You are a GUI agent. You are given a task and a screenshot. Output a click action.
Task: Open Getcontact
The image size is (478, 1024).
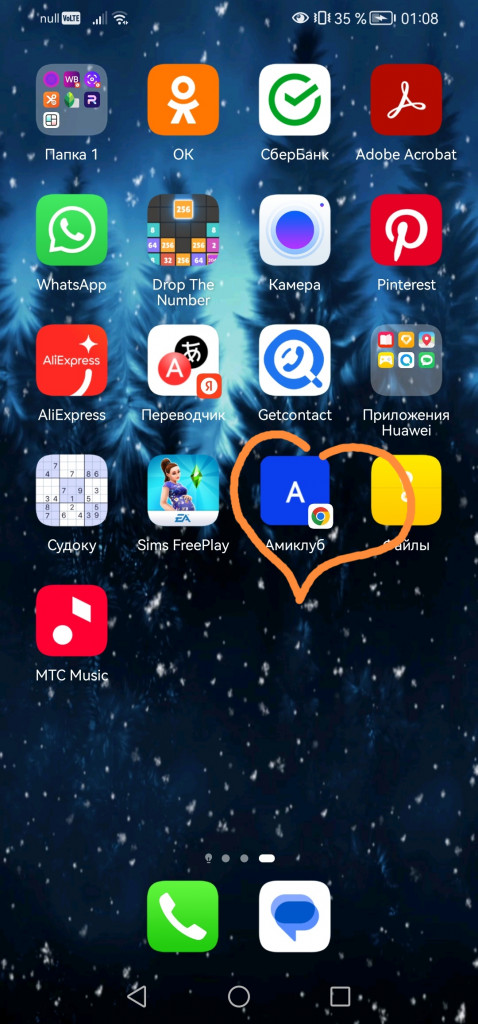(x=295, y=360)
